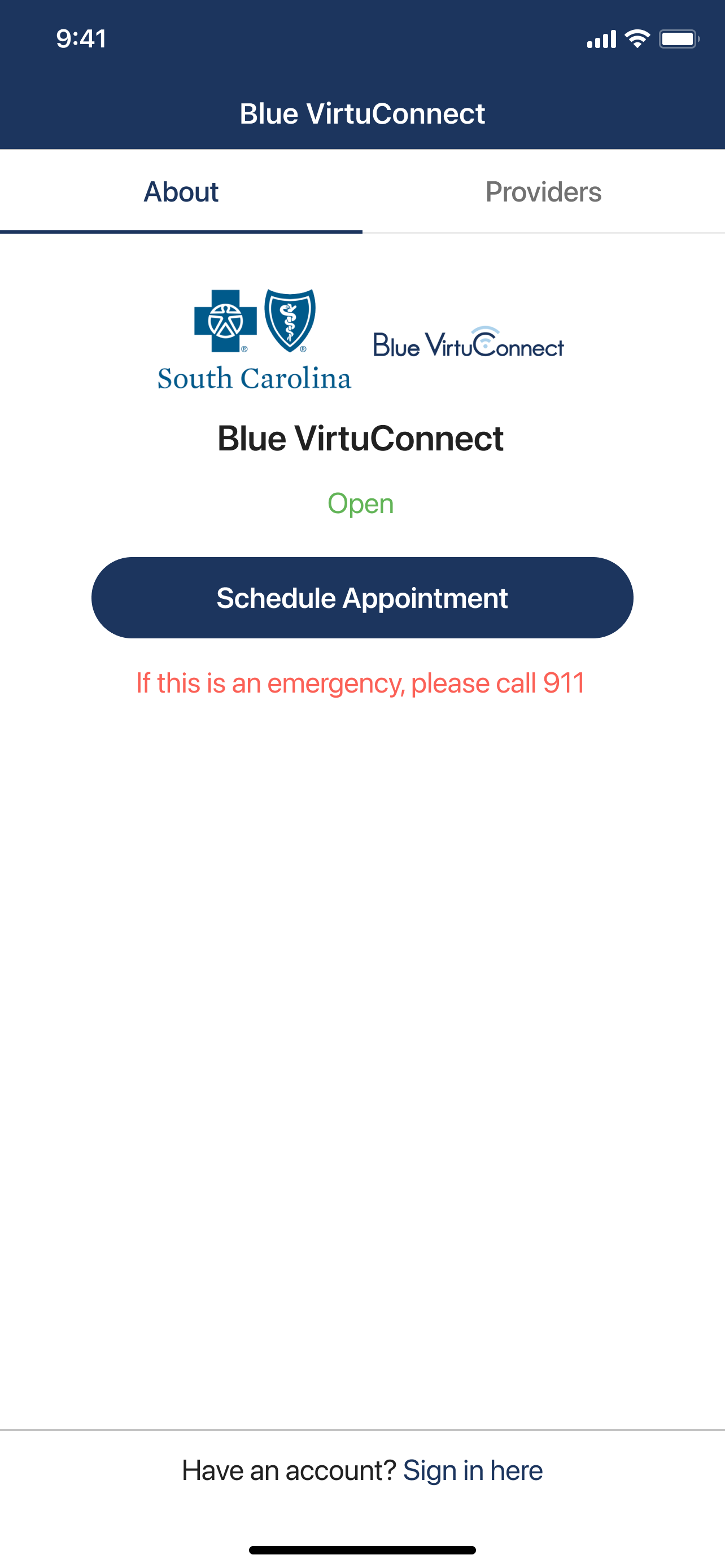Tap the Blue Shield caduceus icon
The width and height of the screenshot is (725, 1568).
tap(289, 319)
